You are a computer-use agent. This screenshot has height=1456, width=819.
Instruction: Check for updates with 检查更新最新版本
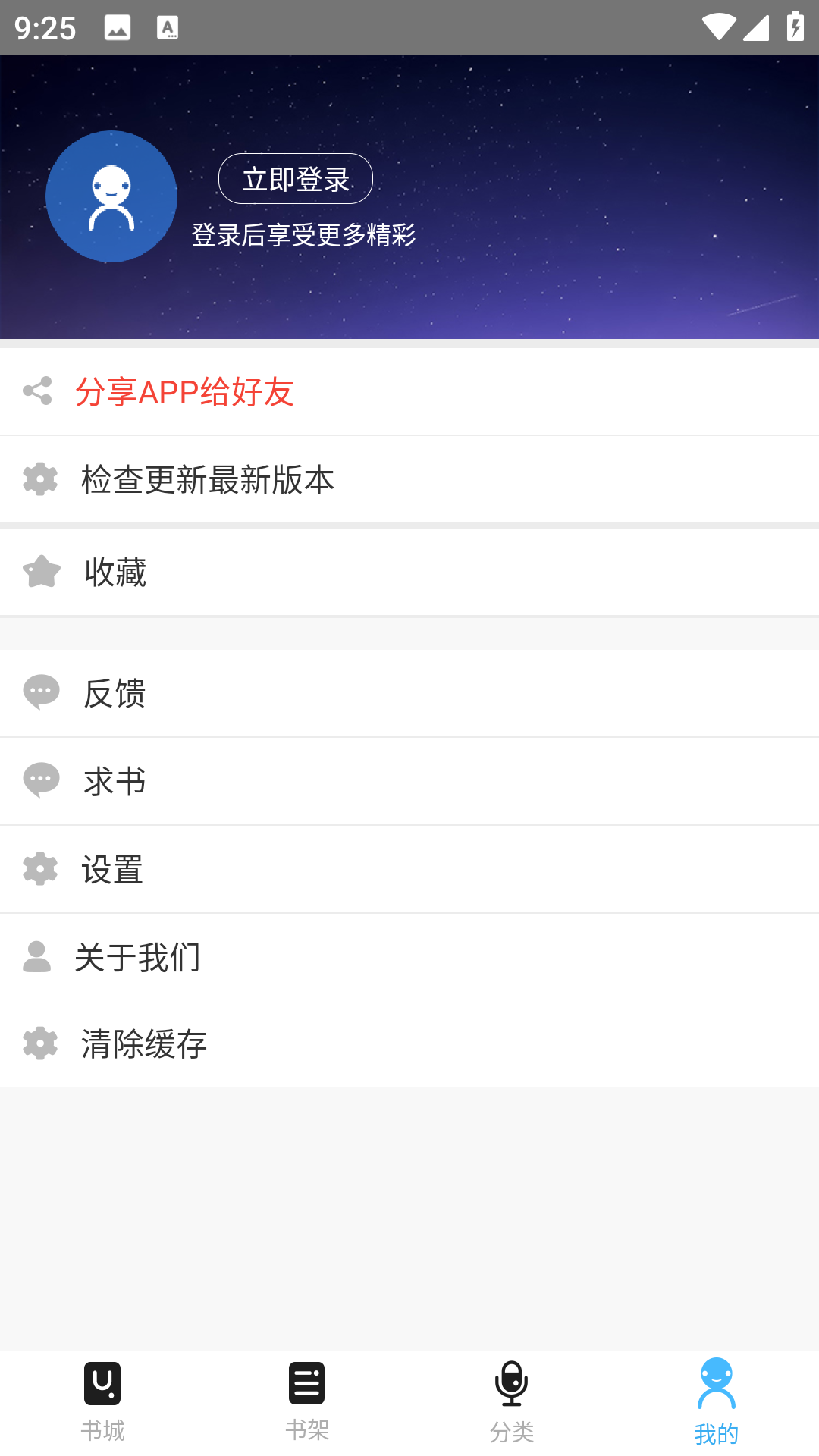click(409, 479)
